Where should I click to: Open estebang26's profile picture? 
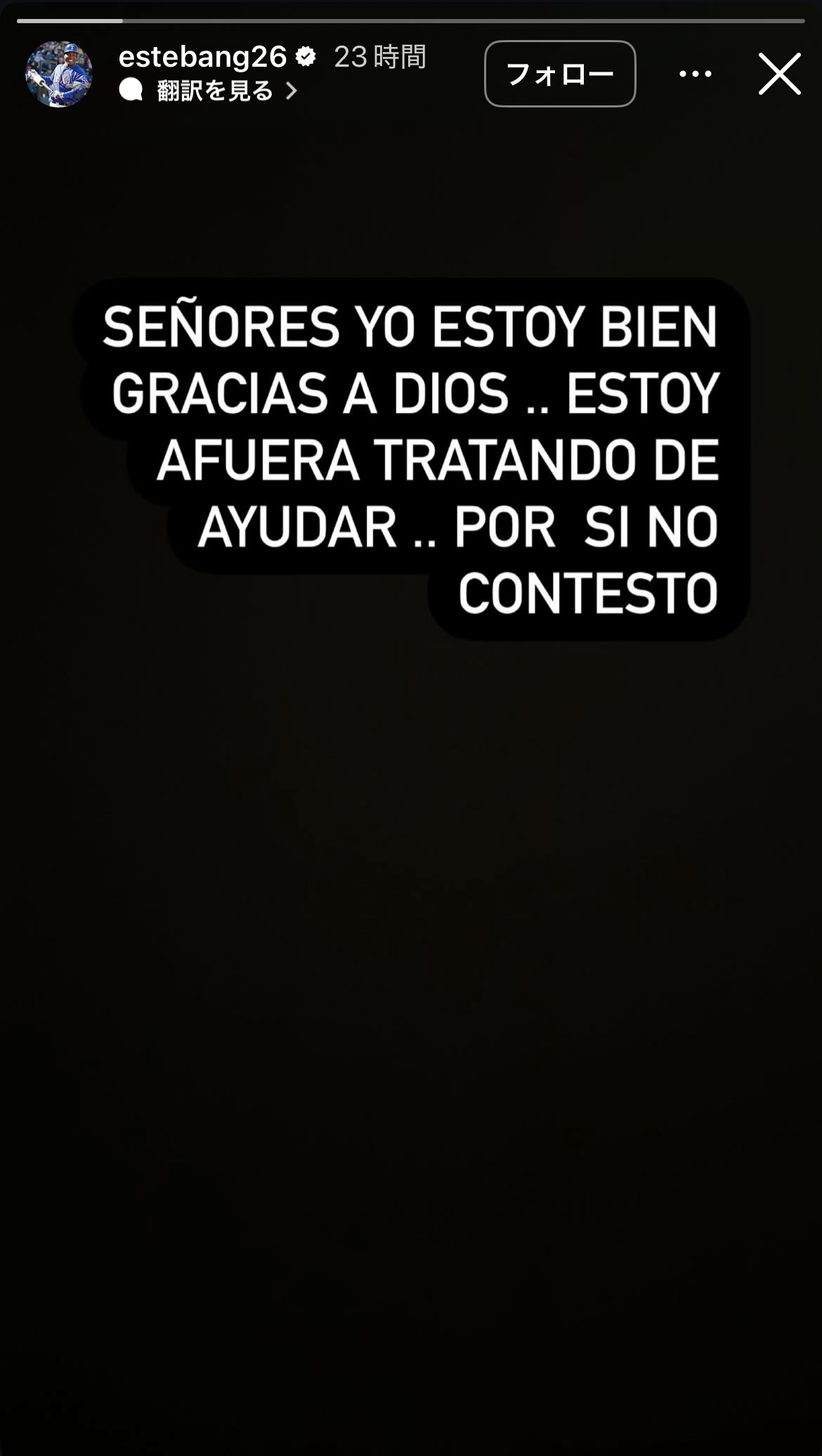point(59,74)
